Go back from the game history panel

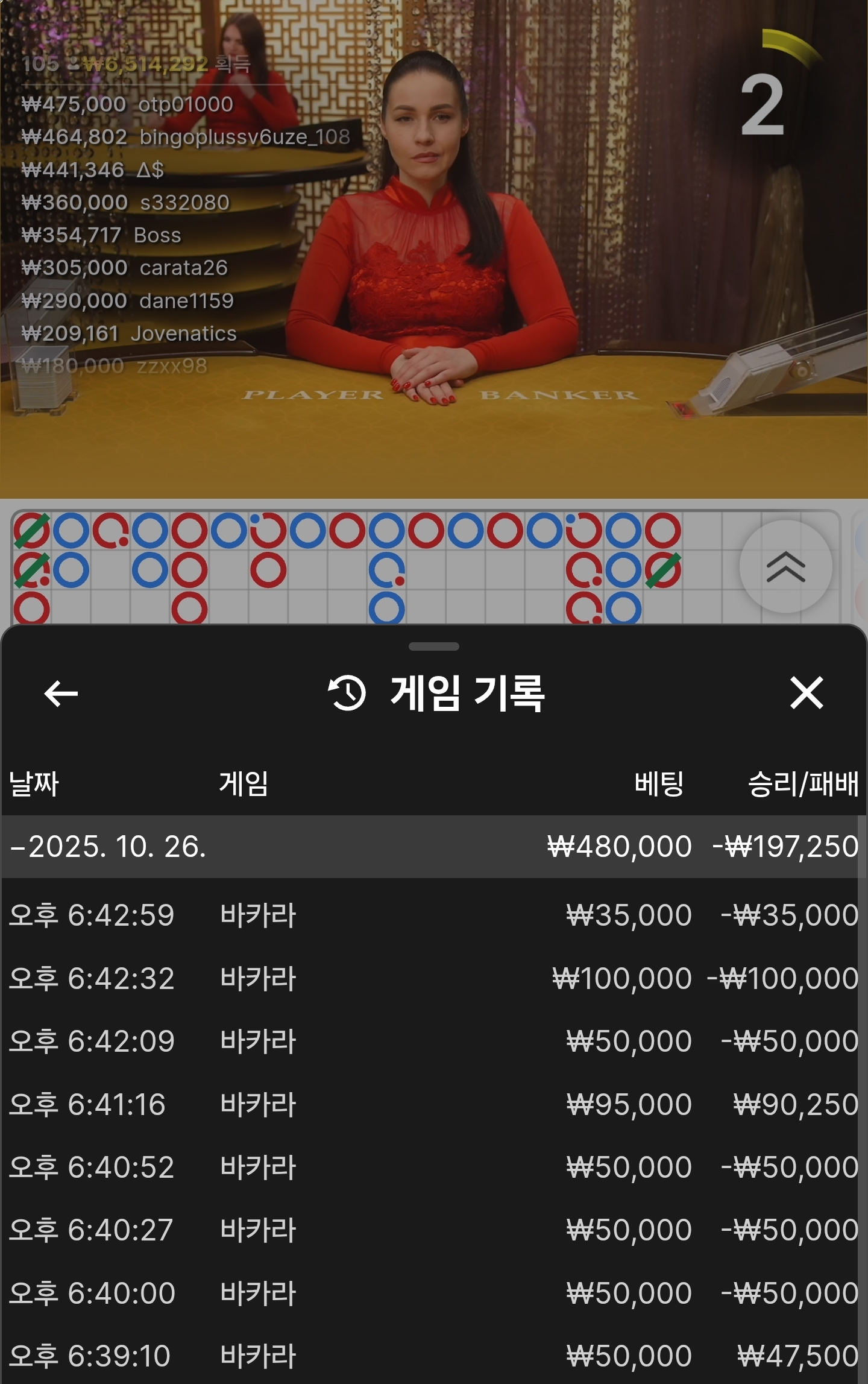coord(61,694)
